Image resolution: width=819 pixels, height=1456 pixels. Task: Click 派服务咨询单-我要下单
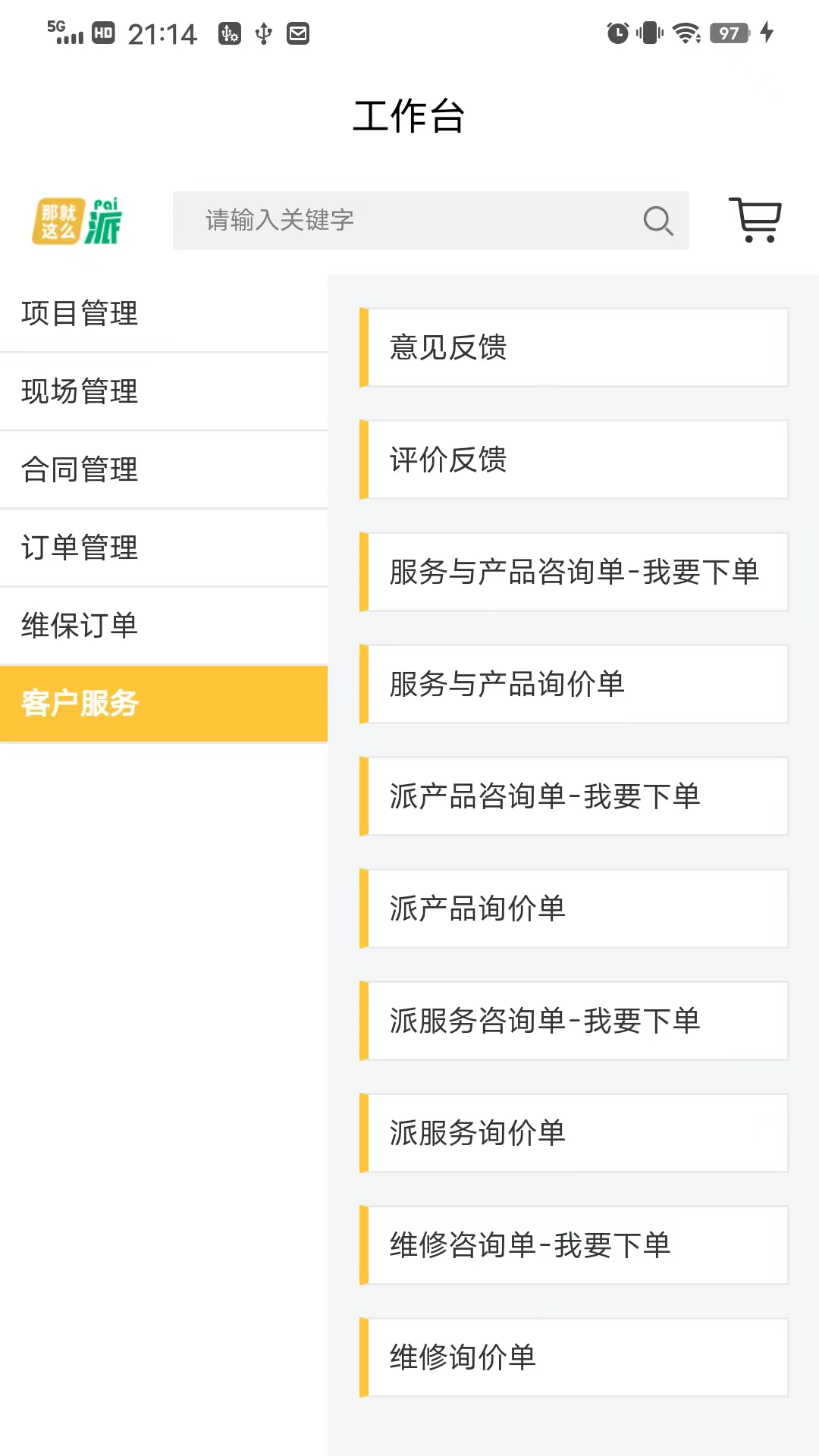(x=574, y=1021)
